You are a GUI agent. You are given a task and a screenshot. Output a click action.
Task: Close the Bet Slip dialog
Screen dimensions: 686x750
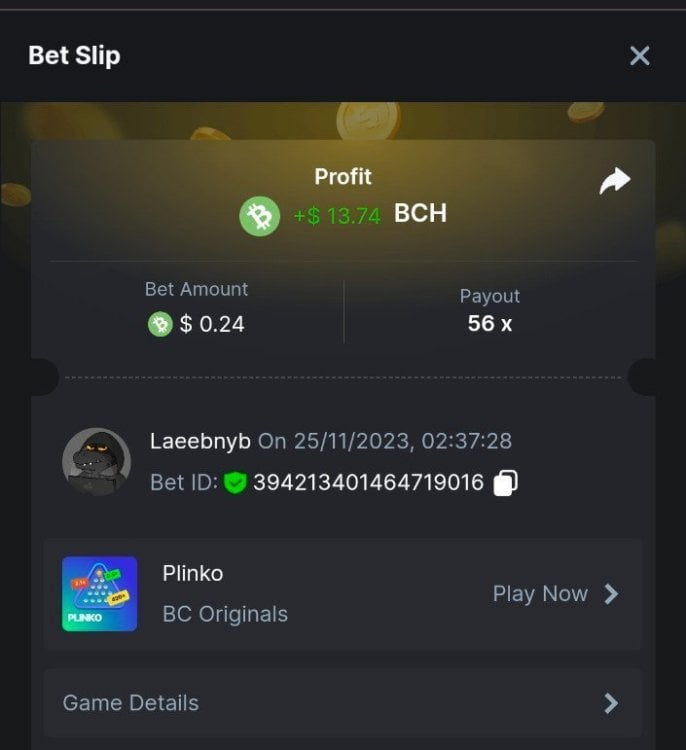[x=639, y=56]
